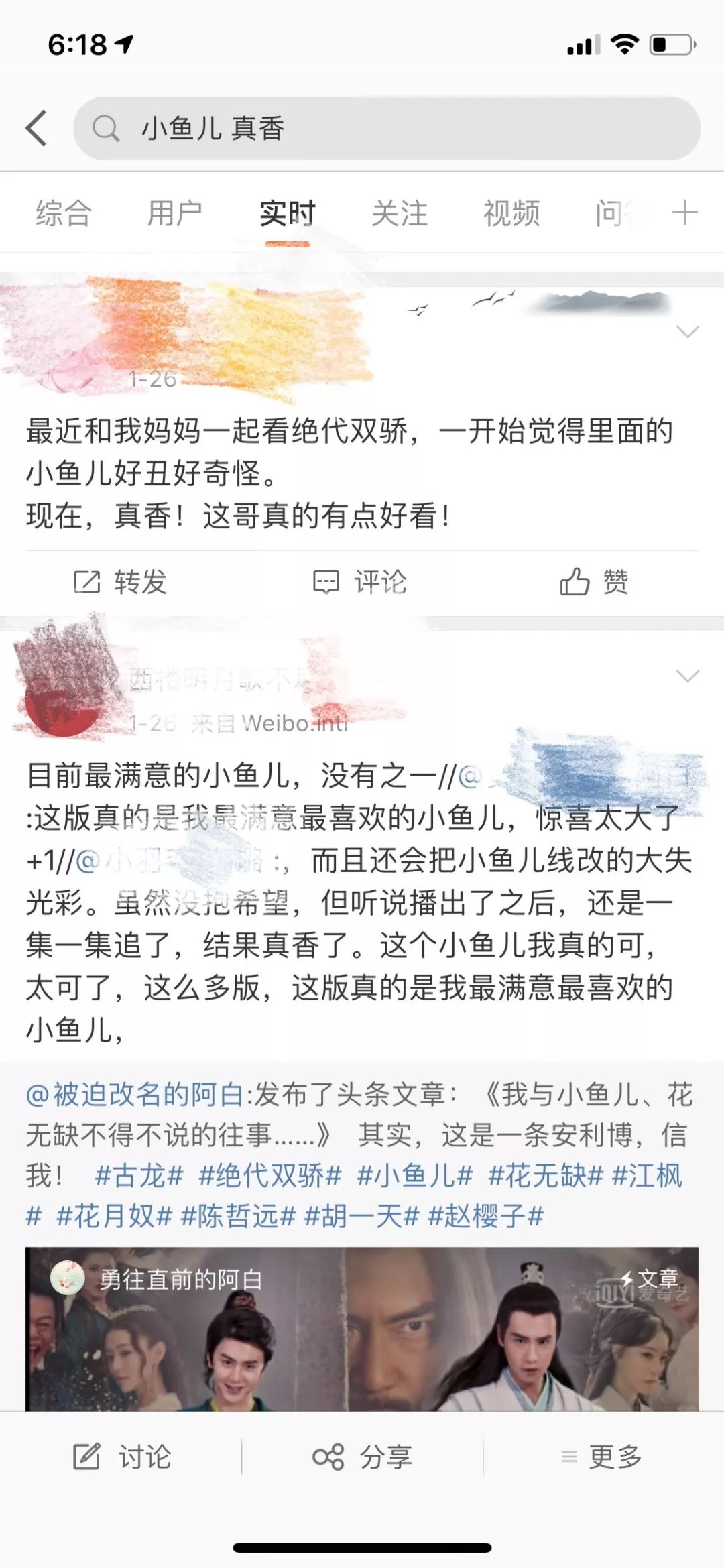
Task: Like the first post with 赞
Action: point(595,582)
